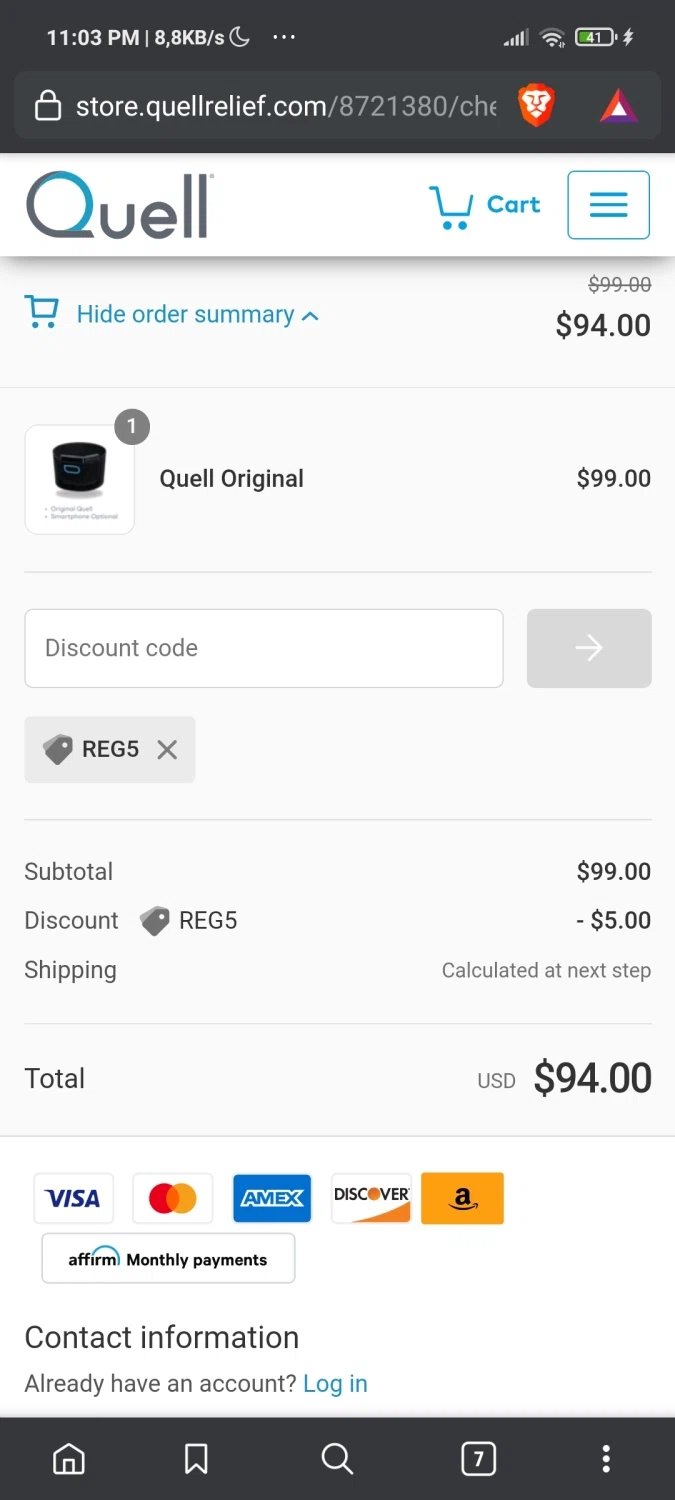Screen dimensions: 675x1500
Task: Open Brave Shields lion icon
Action: click(x=536, y=106)
